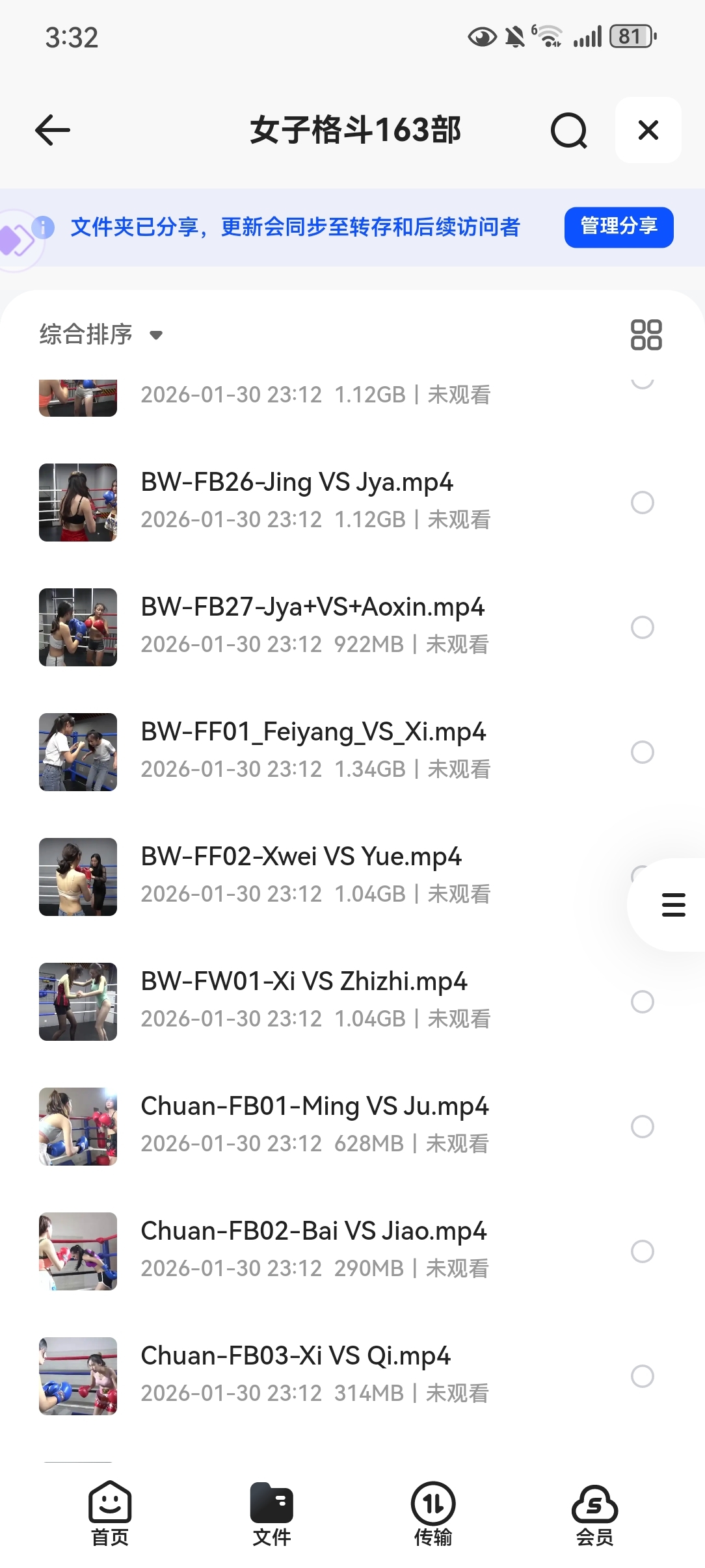The width and height of the screenshot is (705, 1568).
Task: Open BW-FF01_Feiyang_VS_Xi.mp4 video
Action: tap(313, 733)
